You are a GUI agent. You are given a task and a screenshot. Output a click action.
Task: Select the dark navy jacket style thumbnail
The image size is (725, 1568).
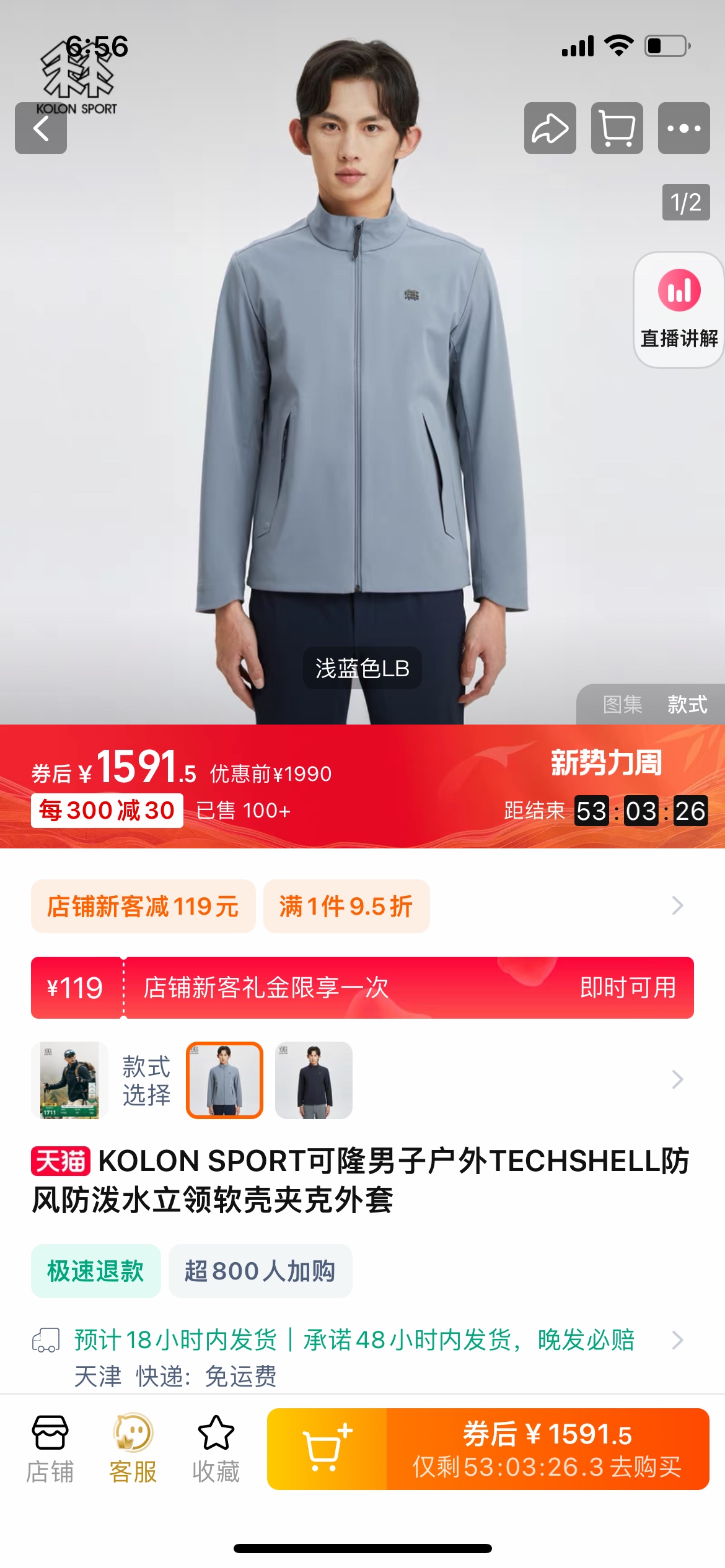point(314,1080)
